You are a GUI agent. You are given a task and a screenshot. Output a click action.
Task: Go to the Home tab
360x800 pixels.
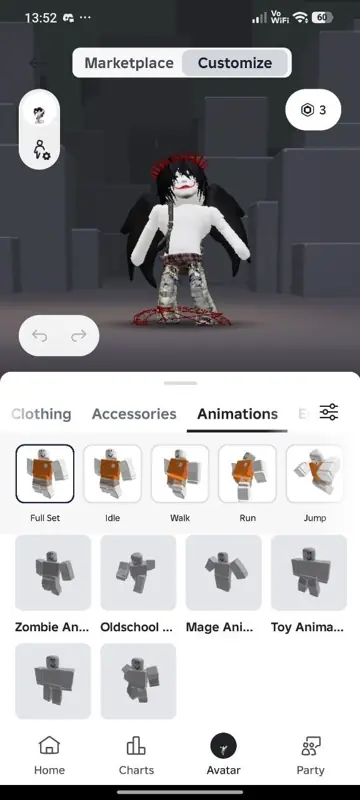49,756
